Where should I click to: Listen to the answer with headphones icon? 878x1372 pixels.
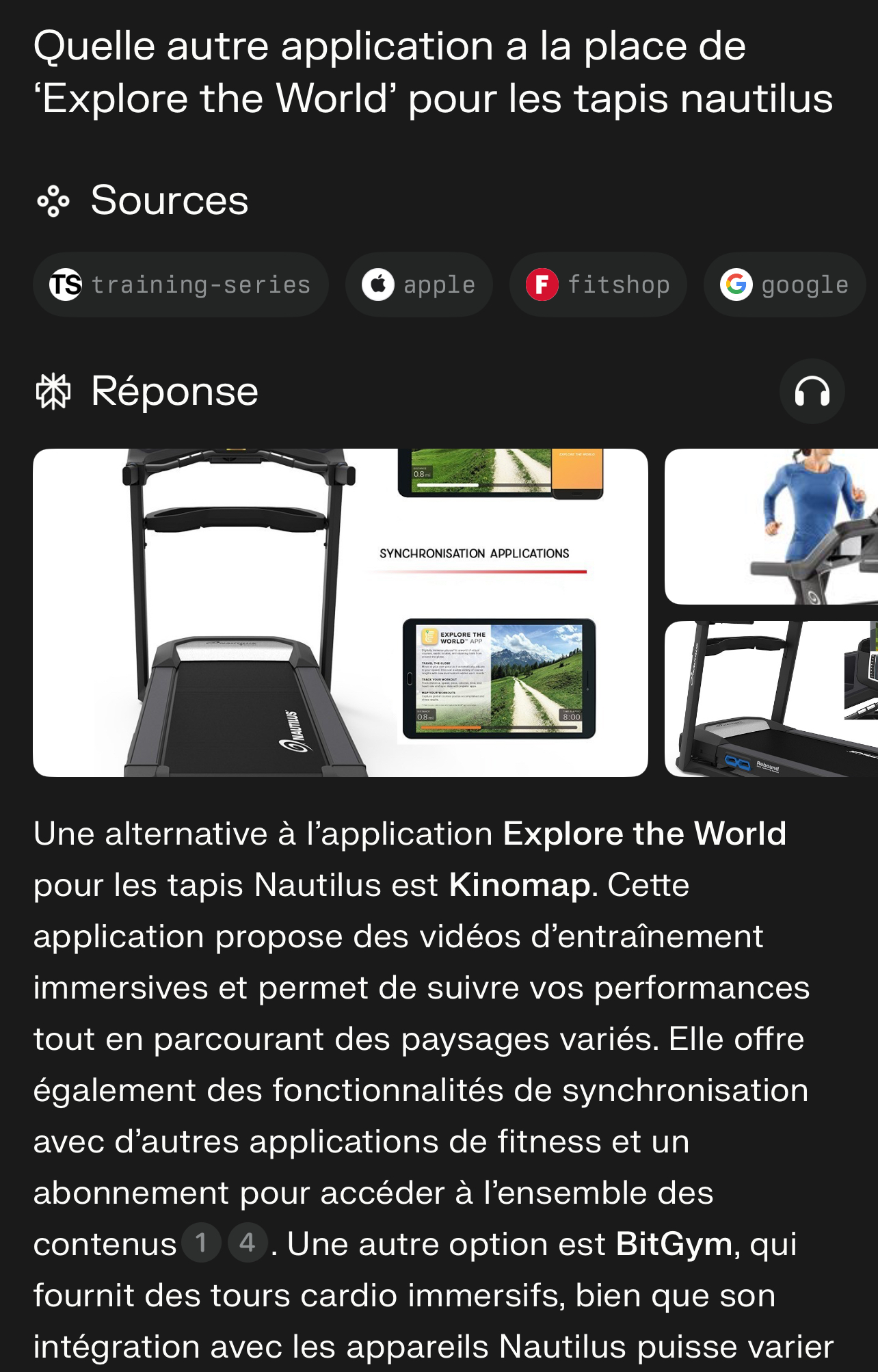(812, 391)
